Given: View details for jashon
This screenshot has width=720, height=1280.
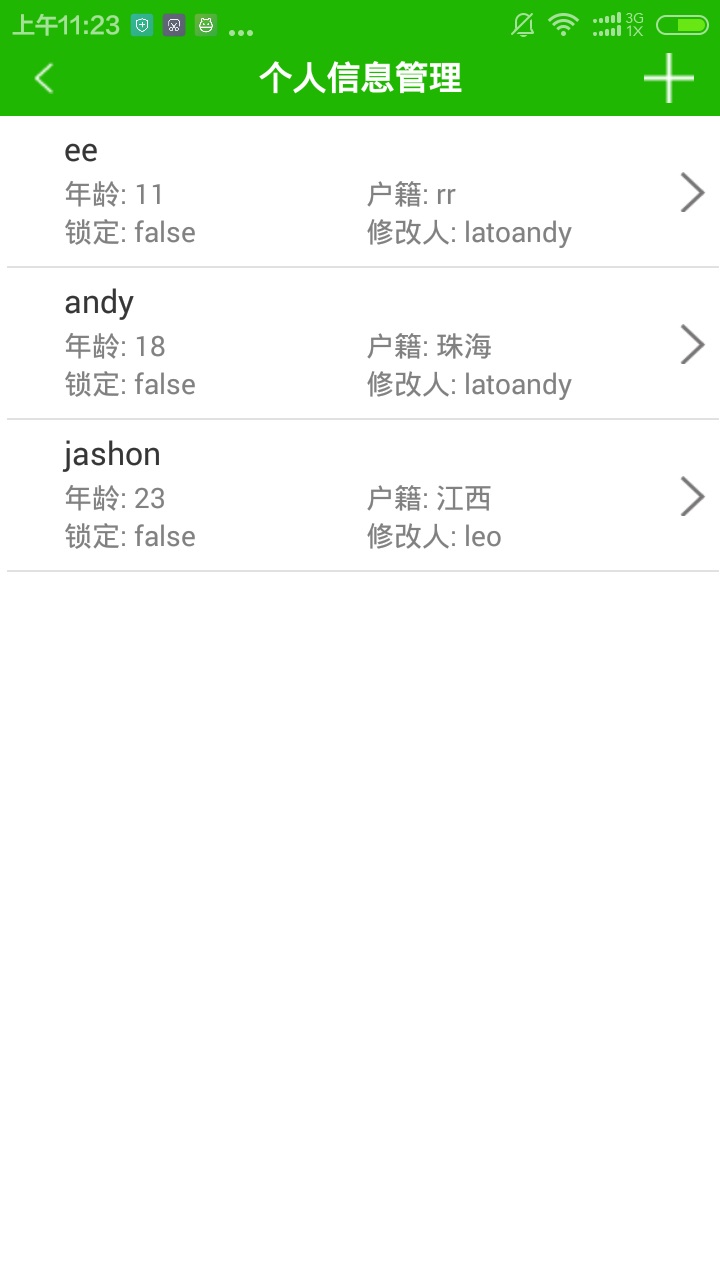Looking at the screenshot, I should pos(360,496).
